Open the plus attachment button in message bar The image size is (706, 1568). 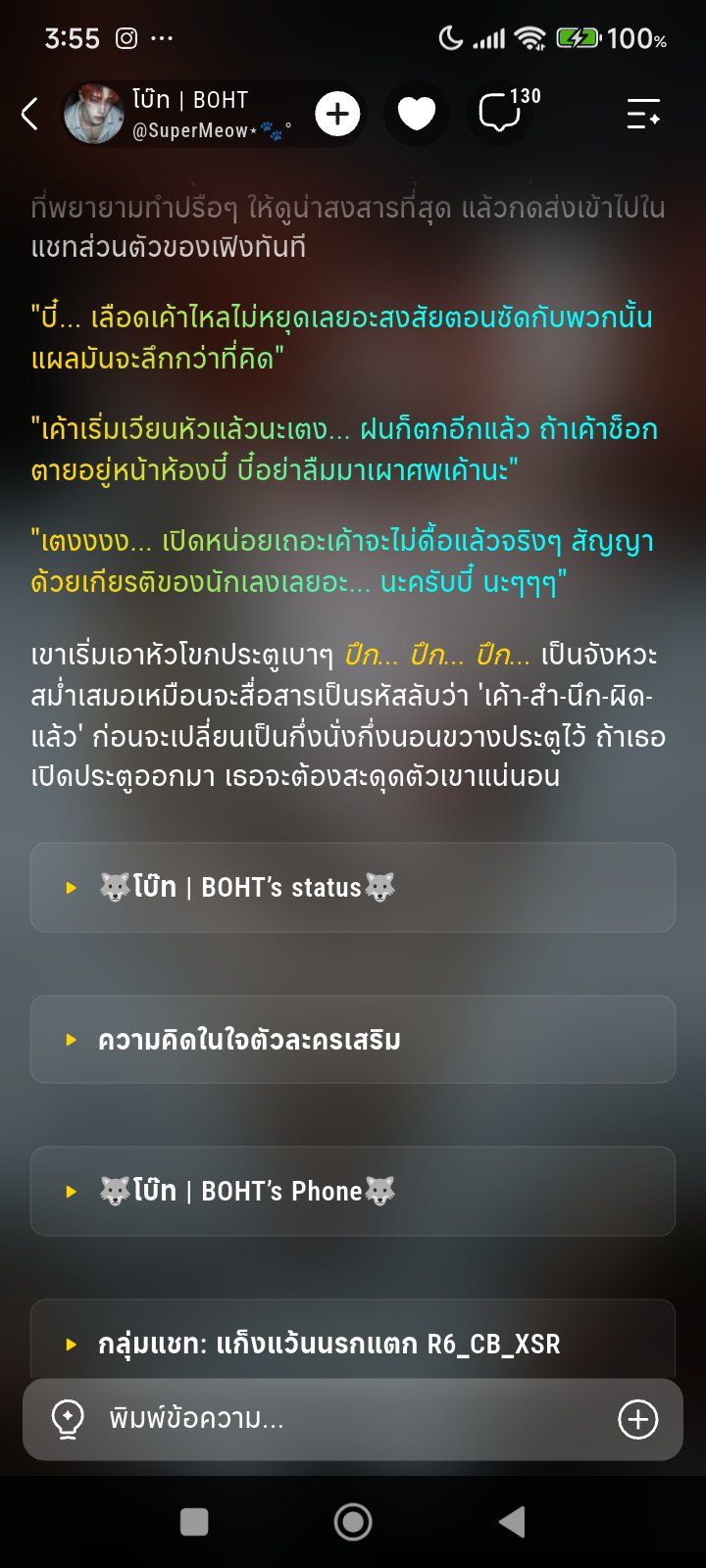tap(637, 1419)
